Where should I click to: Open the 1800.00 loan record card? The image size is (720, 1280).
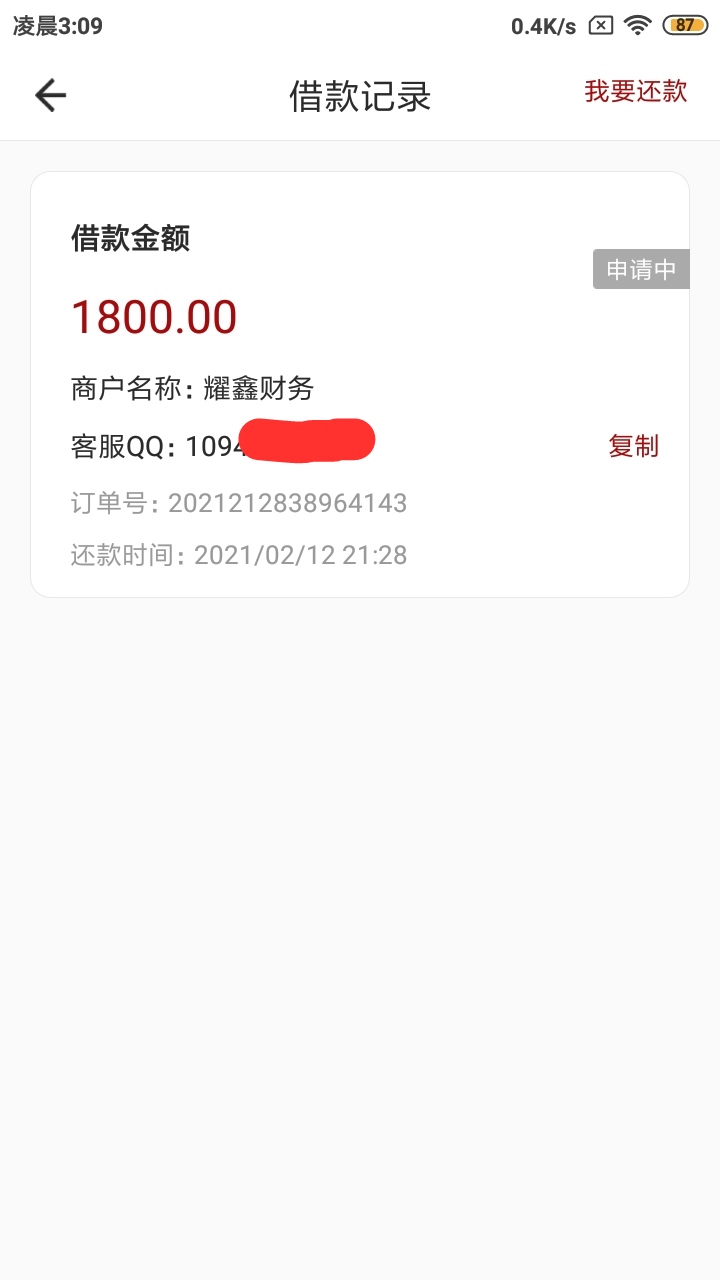point(360,385)
